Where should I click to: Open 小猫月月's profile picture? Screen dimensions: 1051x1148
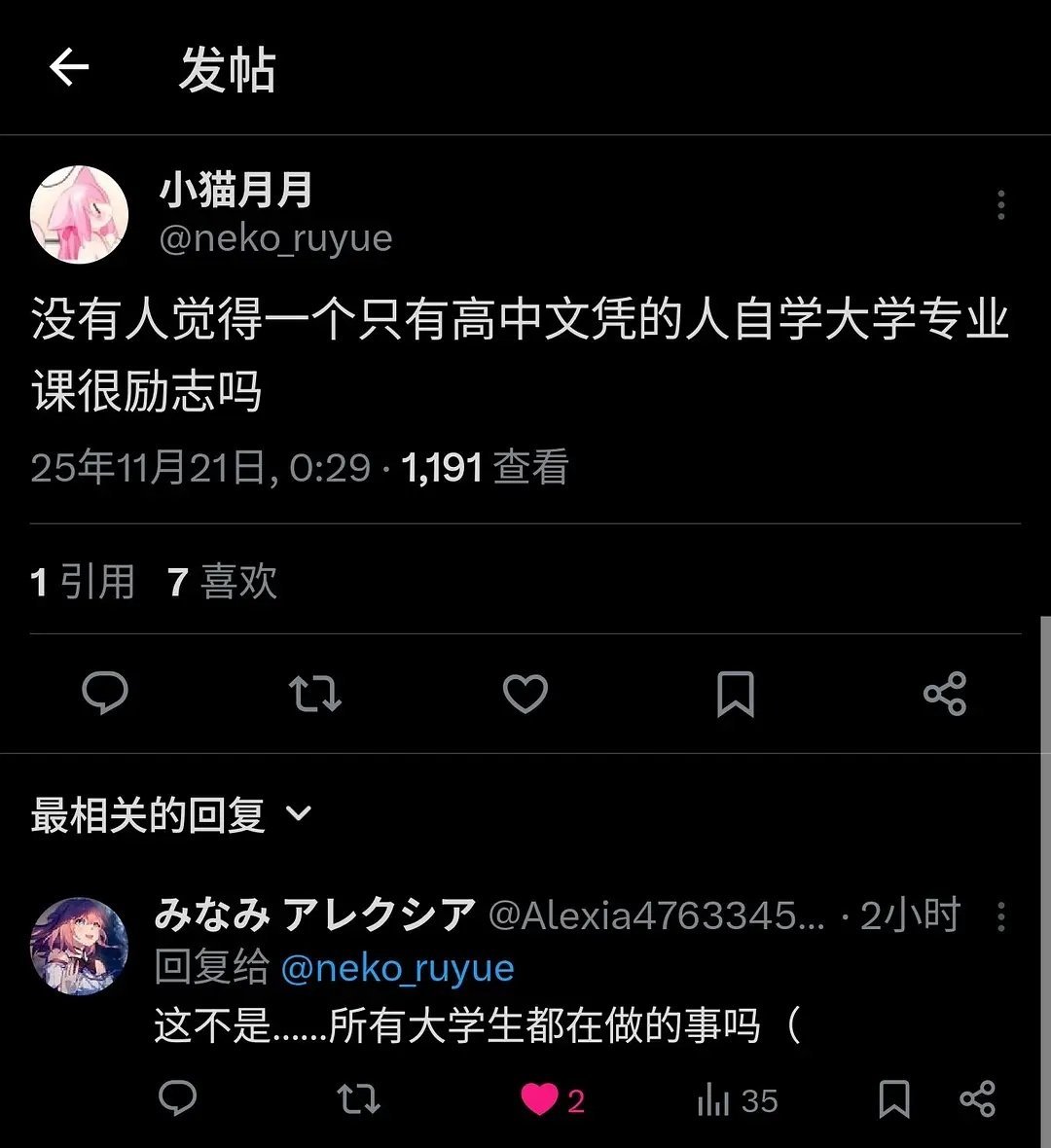pos(78,213)
